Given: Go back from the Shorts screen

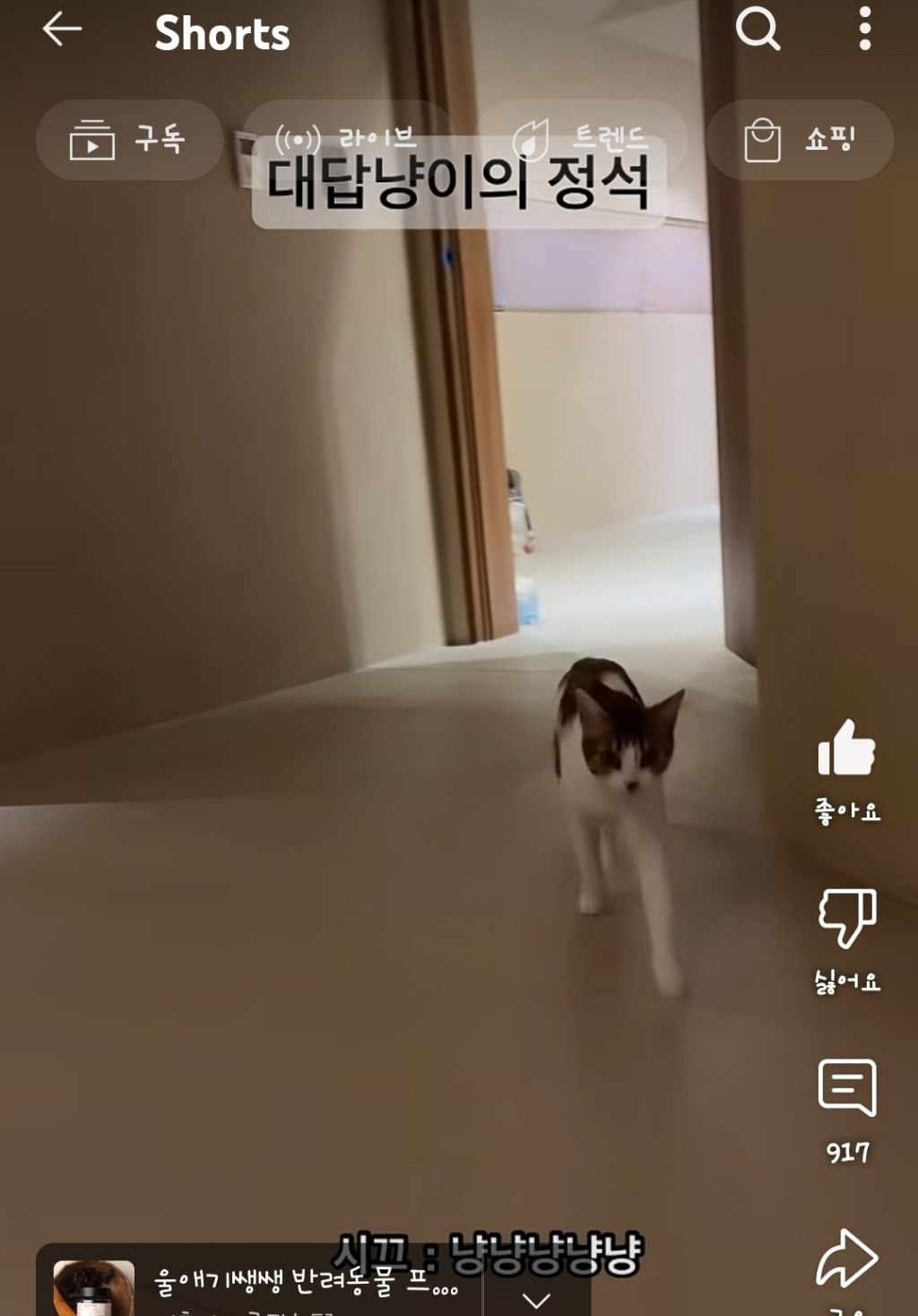Looking at the screenshot, I should 62,30.
